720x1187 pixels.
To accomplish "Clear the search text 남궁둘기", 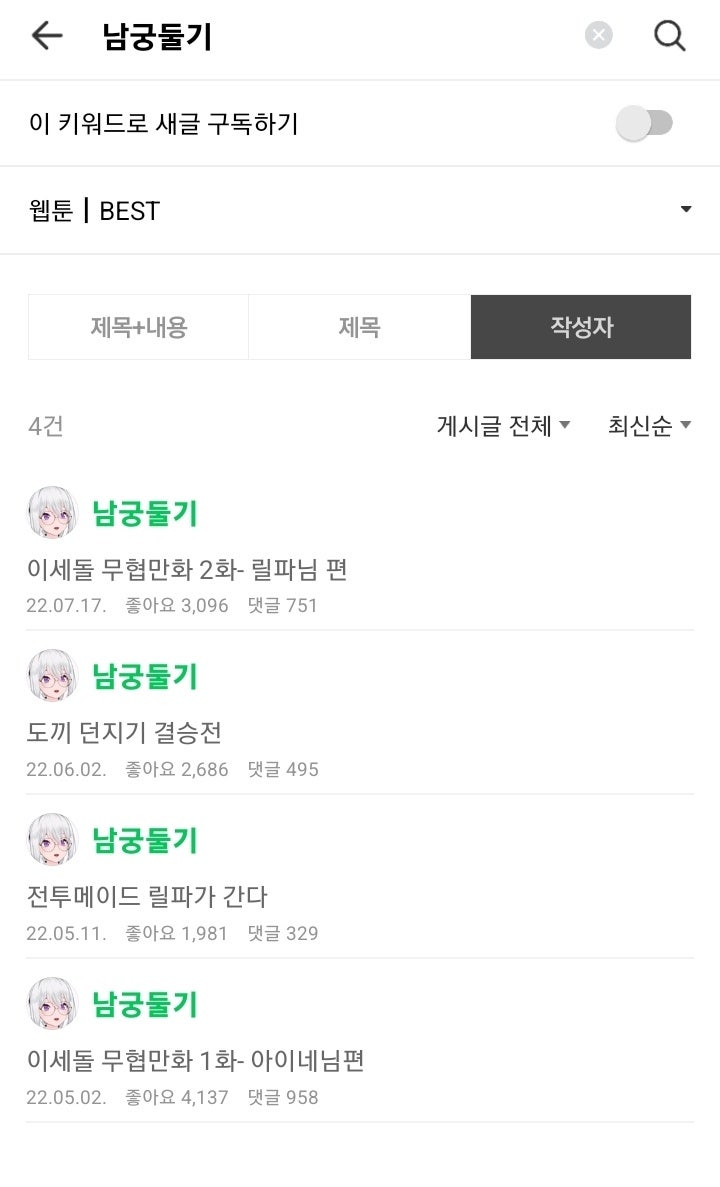I will tap(598, 37).
